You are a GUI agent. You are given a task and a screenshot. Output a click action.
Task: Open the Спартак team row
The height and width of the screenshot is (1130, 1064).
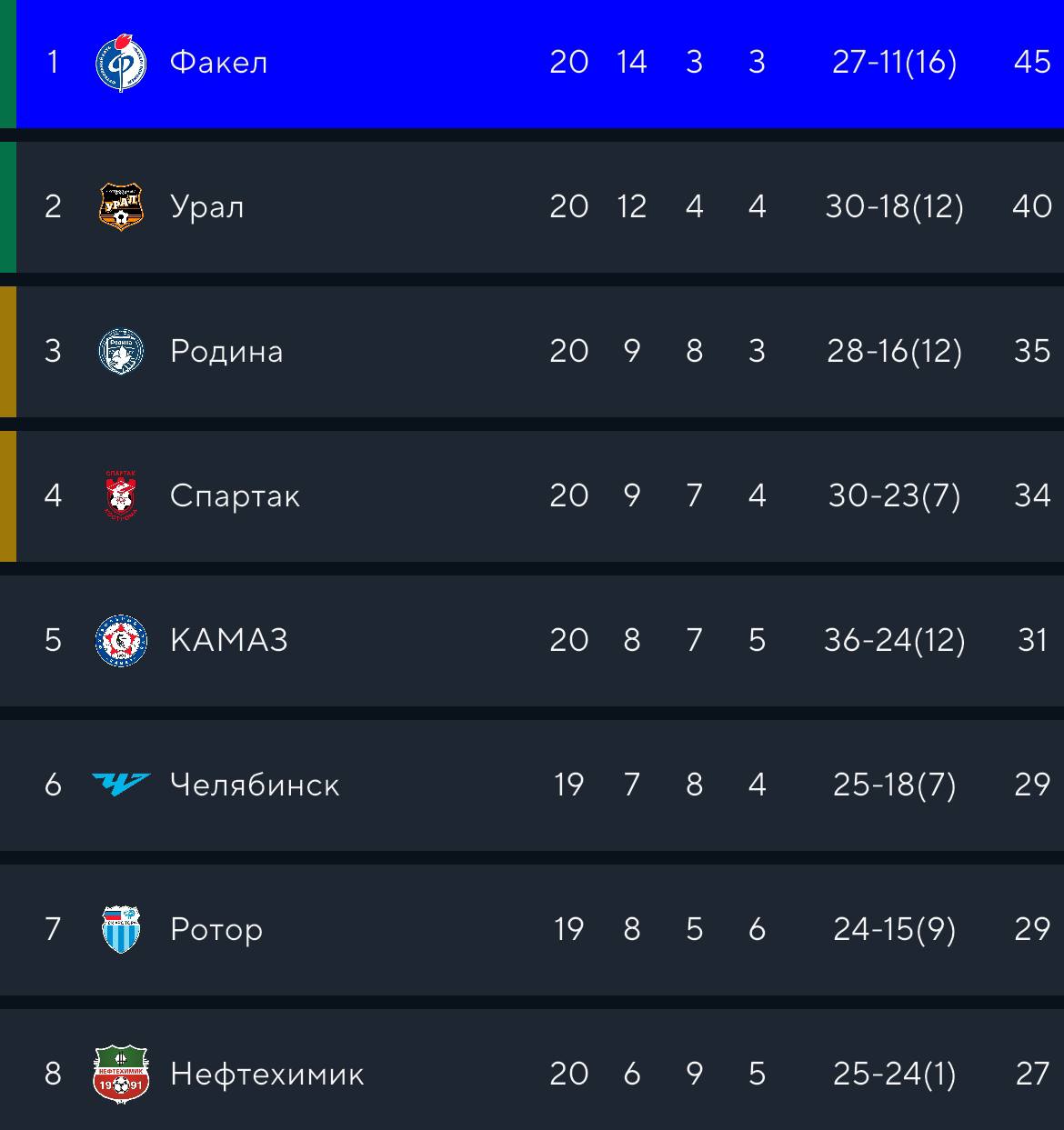532,496
